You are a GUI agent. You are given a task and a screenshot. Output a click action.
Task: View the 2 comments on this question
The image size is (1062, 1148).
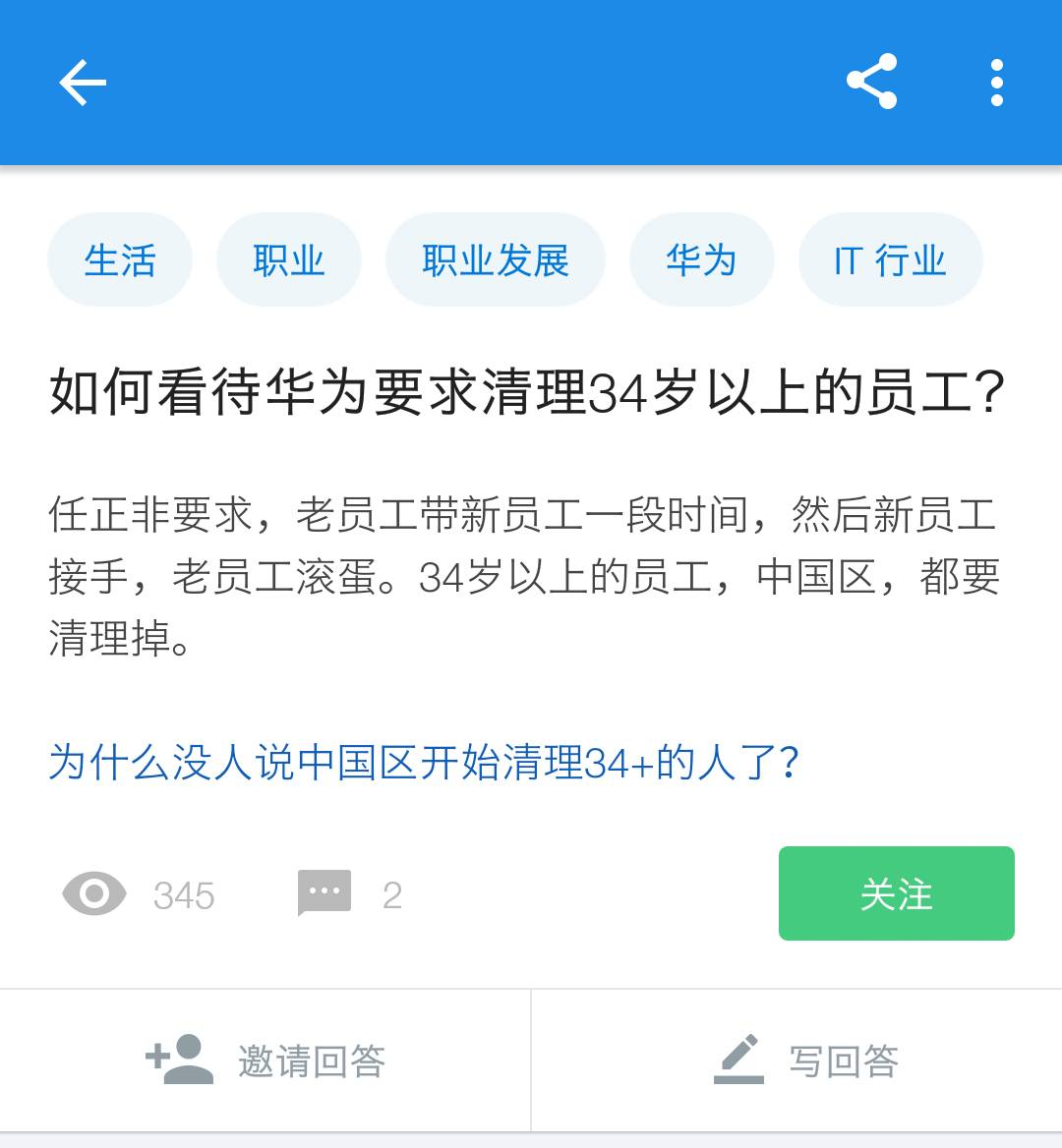tap(349, 894)
